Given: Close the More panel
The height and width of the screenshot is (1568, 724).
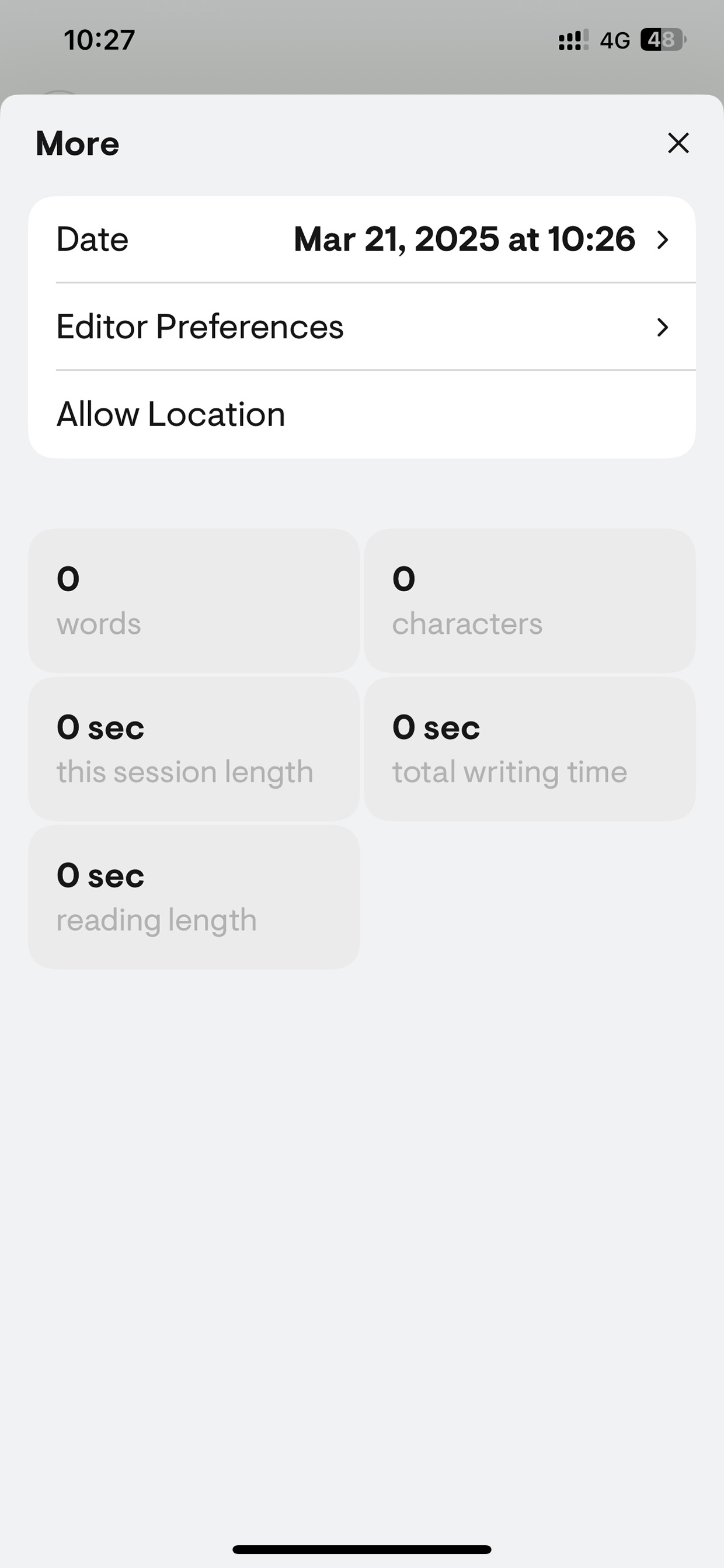Looking at the screenshot, I should pos(678,143).
